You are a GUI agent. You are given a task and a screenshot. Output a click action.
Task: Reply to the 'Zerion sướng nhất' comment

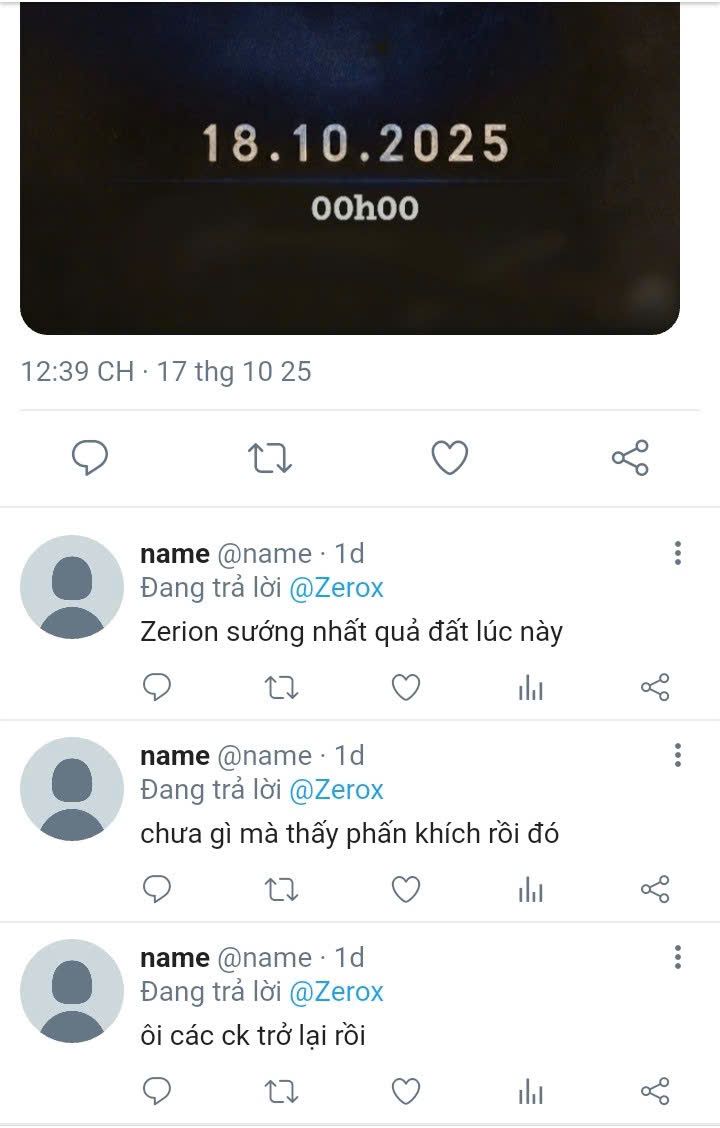coord(157,688)
